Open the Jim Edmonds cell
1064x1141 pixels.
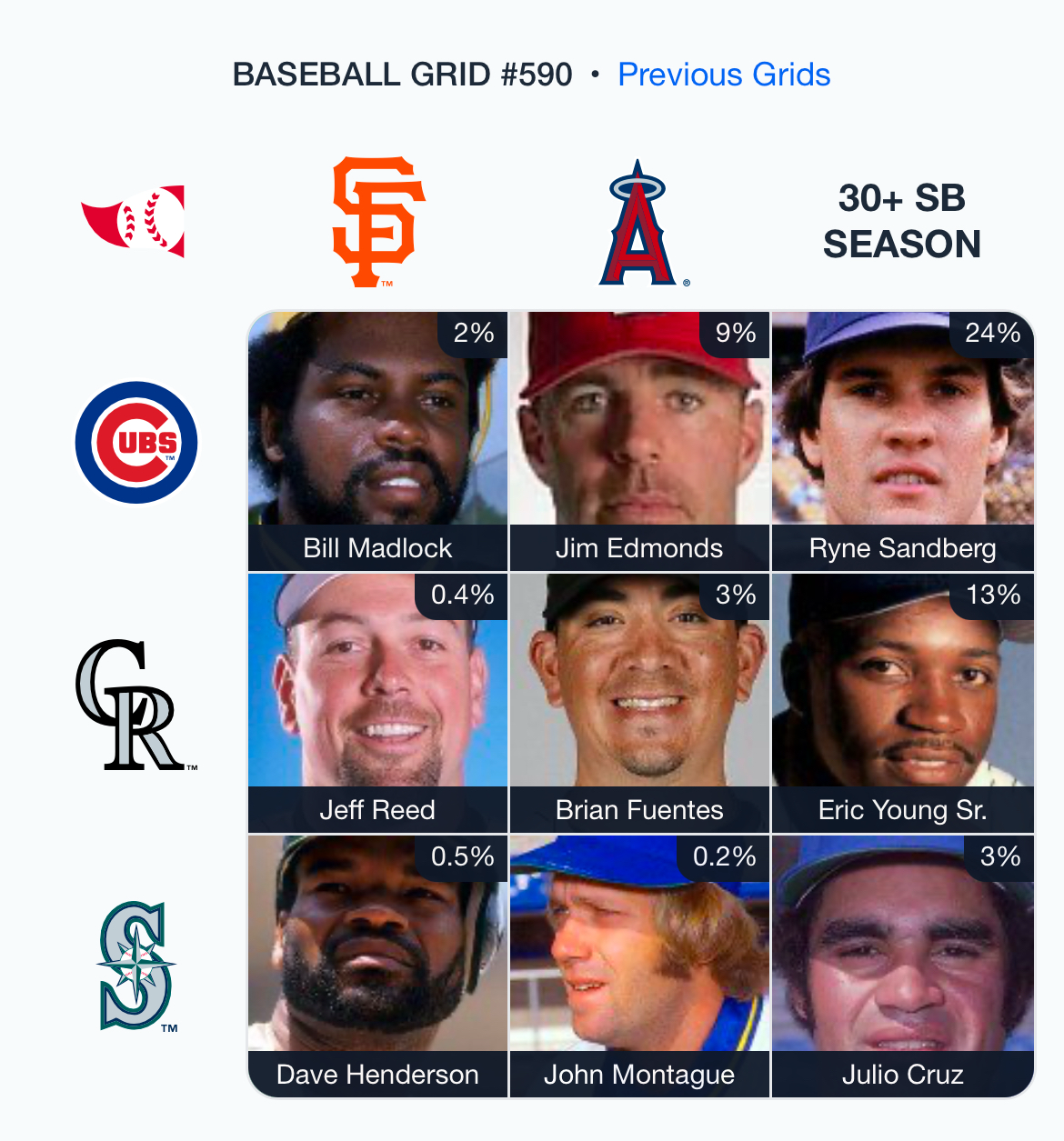pos(639,441)
